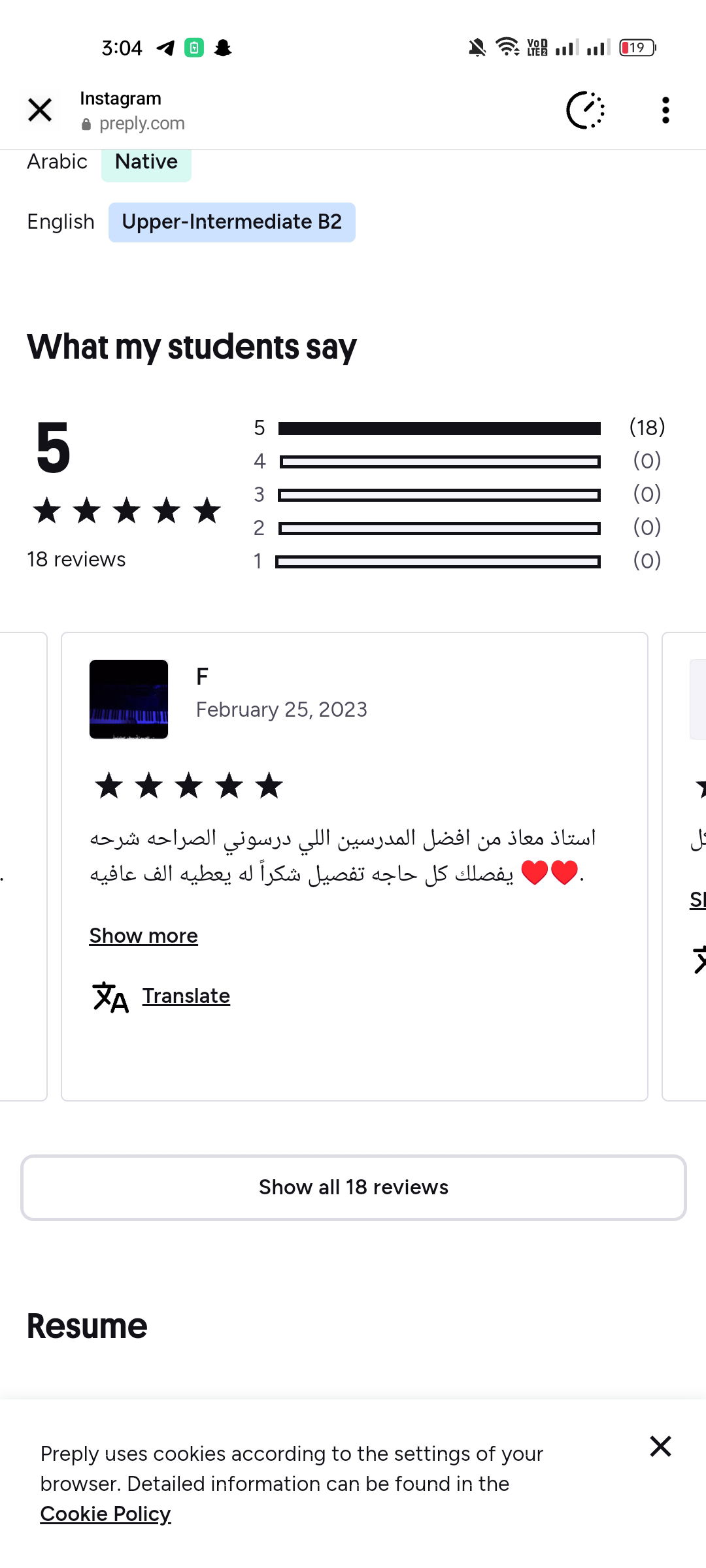Show all 18 reviews

(353, 1187)
